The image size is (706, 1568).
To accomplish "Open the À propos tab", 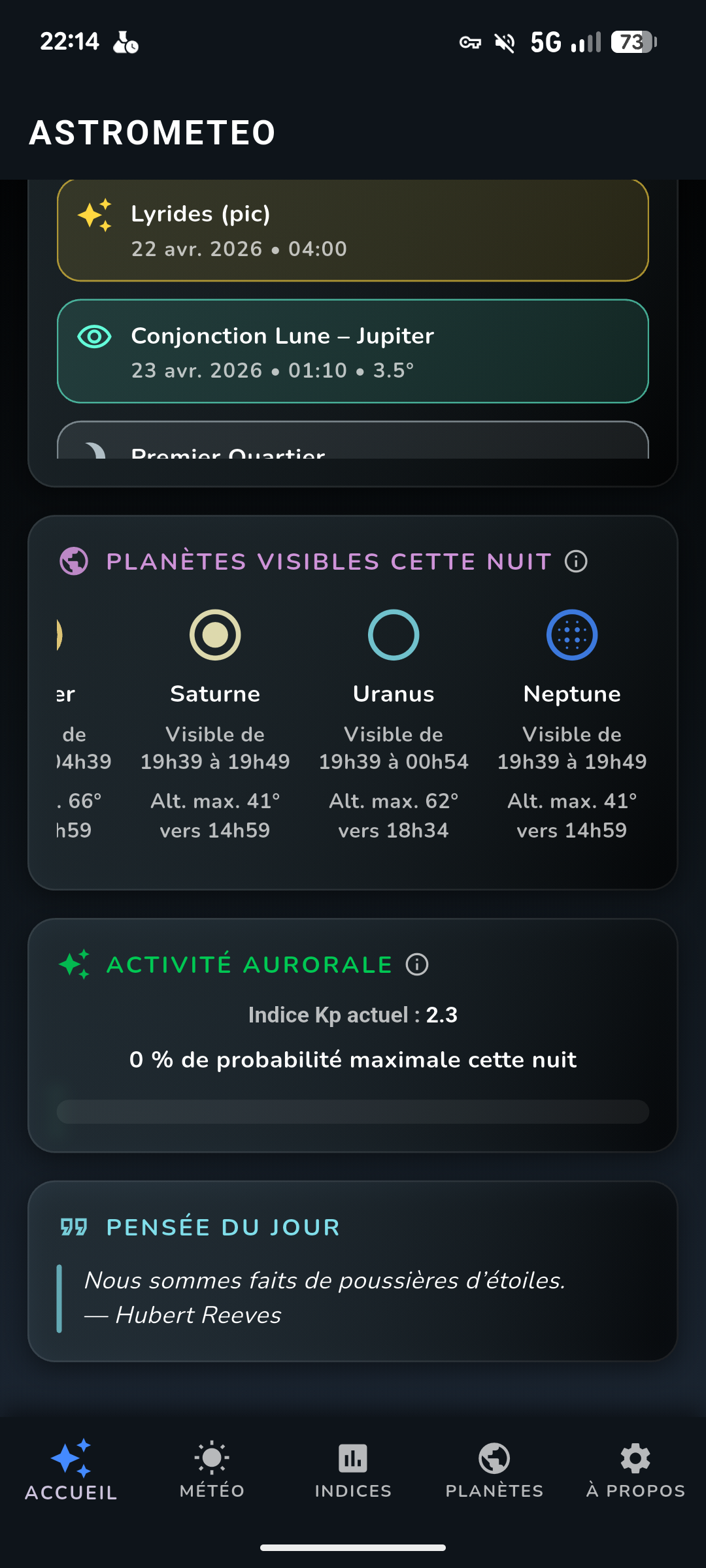I will click(x=635, y=1470).
